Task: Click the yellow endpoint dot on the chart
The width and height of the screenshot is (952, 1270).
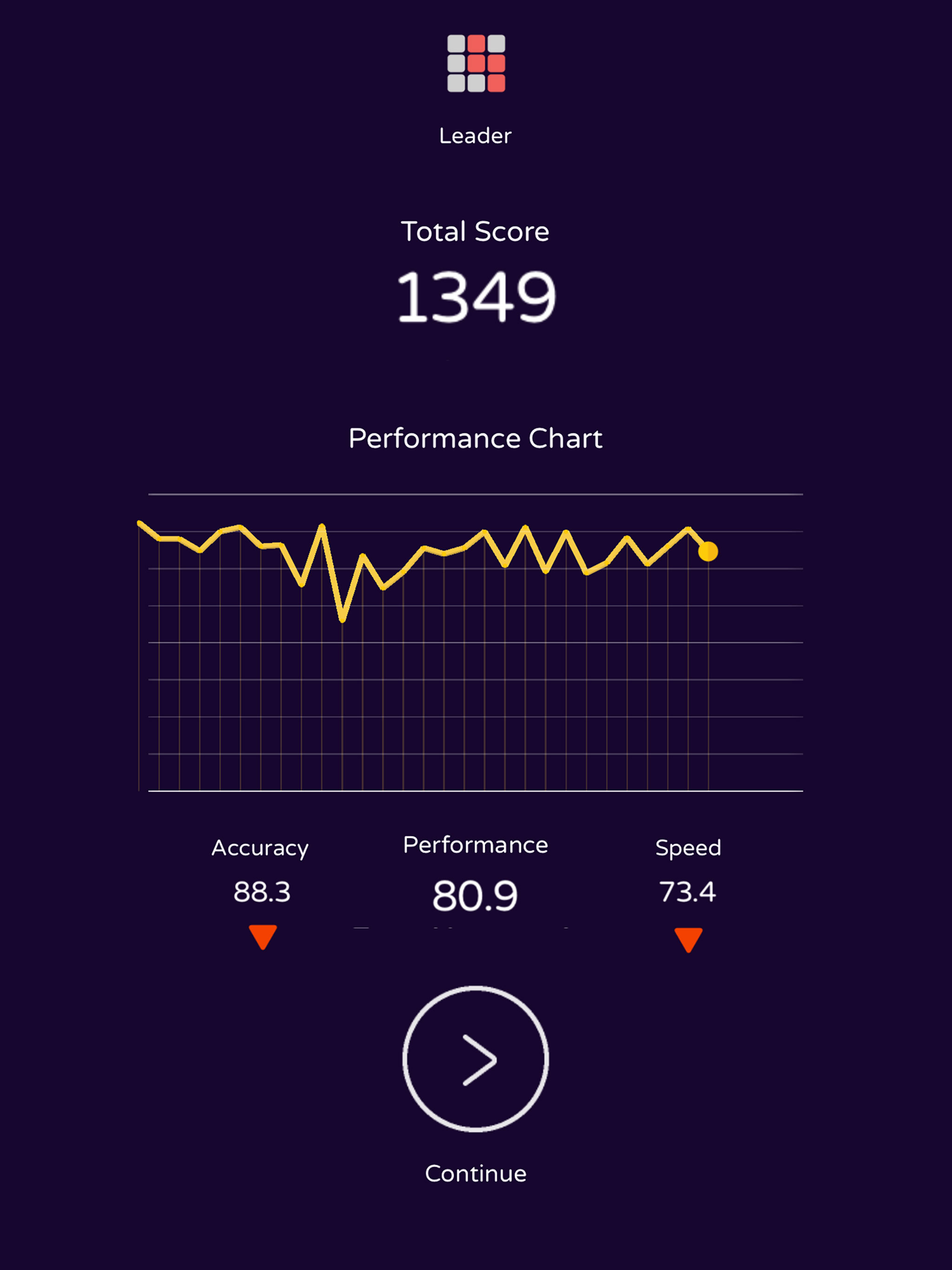Action: (x=707, y=552)
